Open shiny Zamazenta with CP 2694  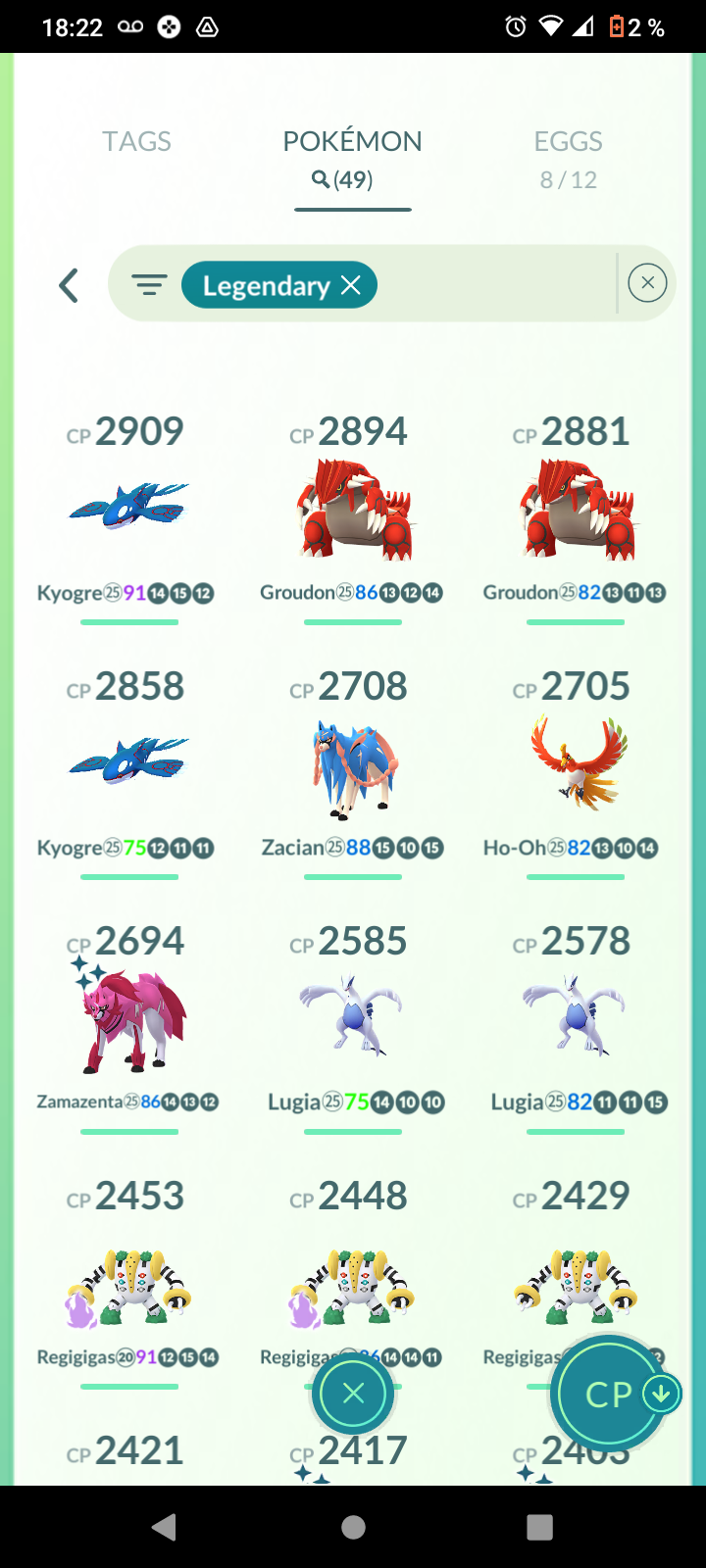129,1019
